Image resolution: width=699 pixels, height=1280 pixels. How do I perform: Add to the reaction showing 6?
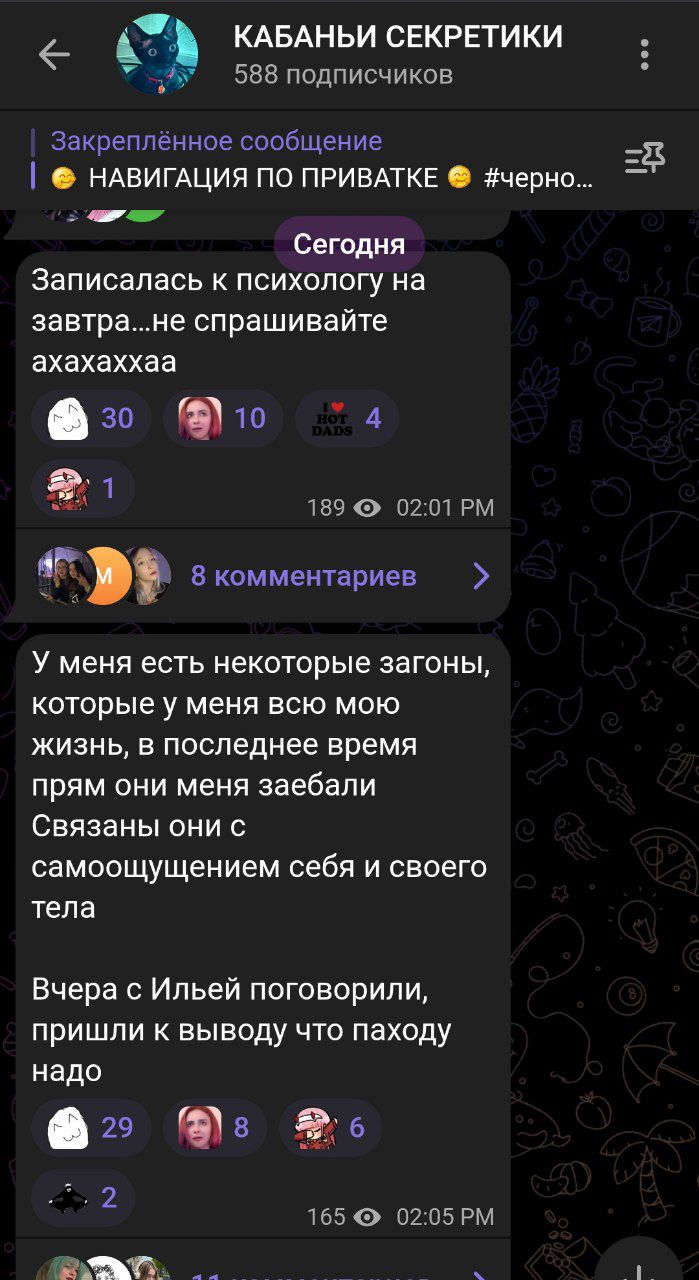point(331,1128)
